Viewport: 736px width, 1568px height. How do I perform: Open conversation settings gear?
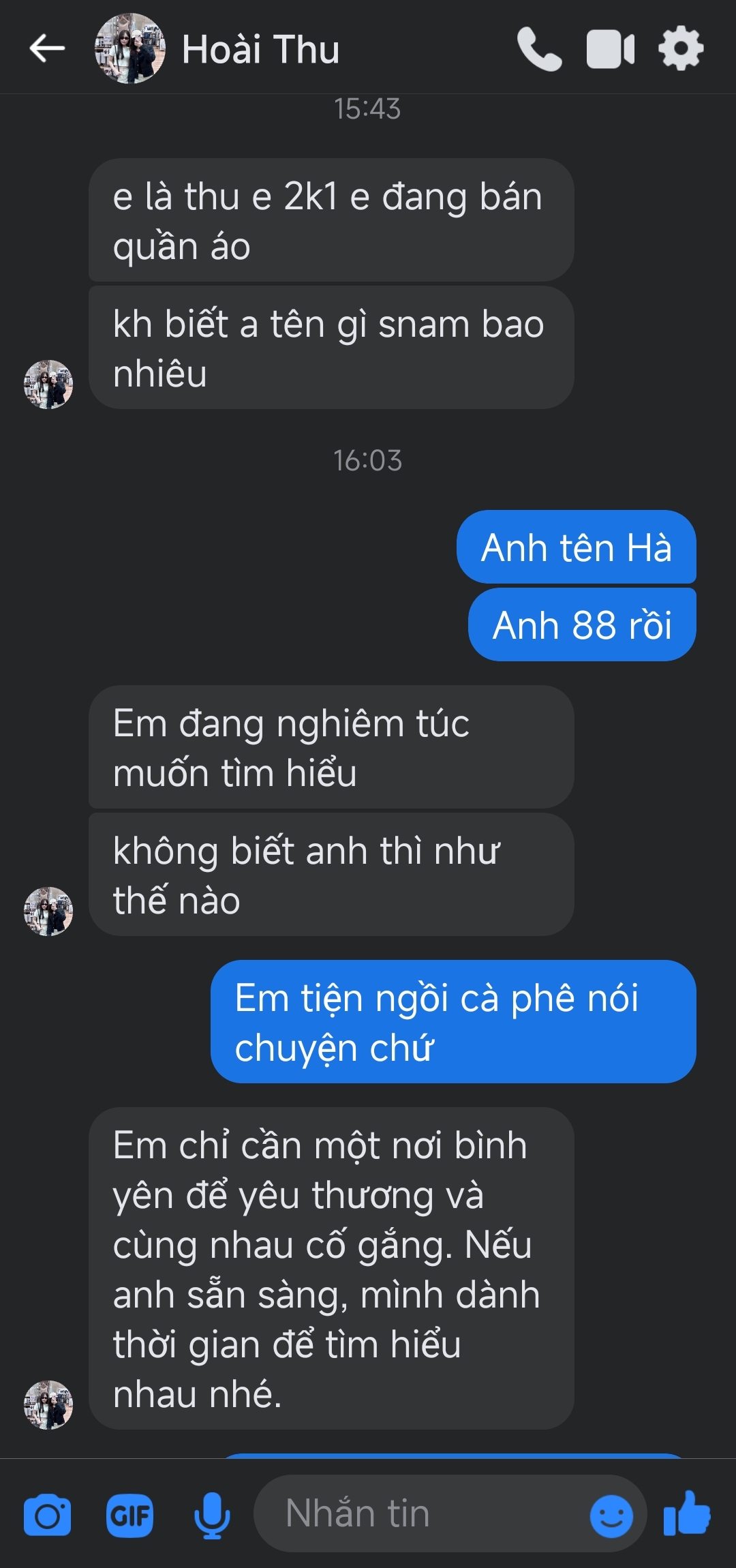pos(681,48)
